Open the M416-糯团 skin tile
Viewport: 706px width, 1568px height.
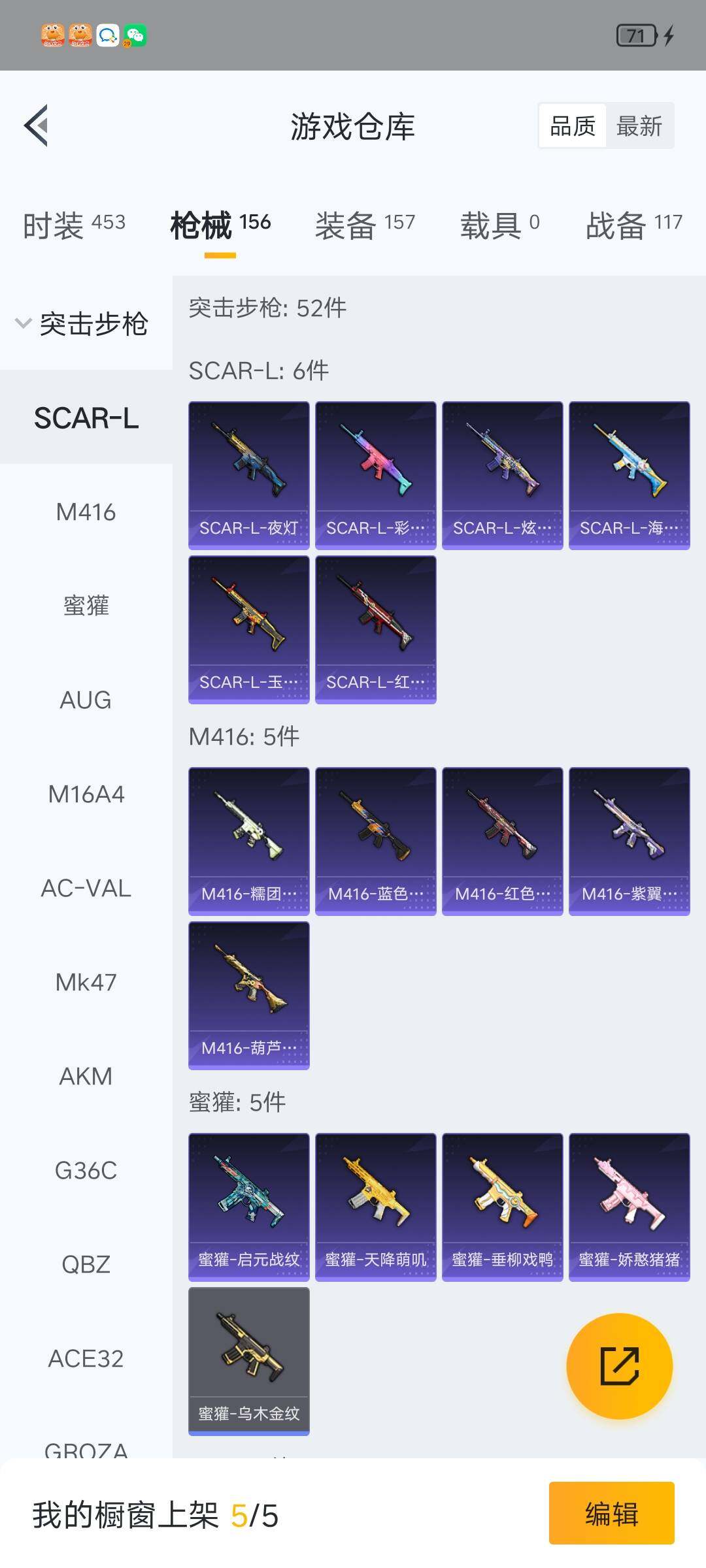click(x=248, y=841)
